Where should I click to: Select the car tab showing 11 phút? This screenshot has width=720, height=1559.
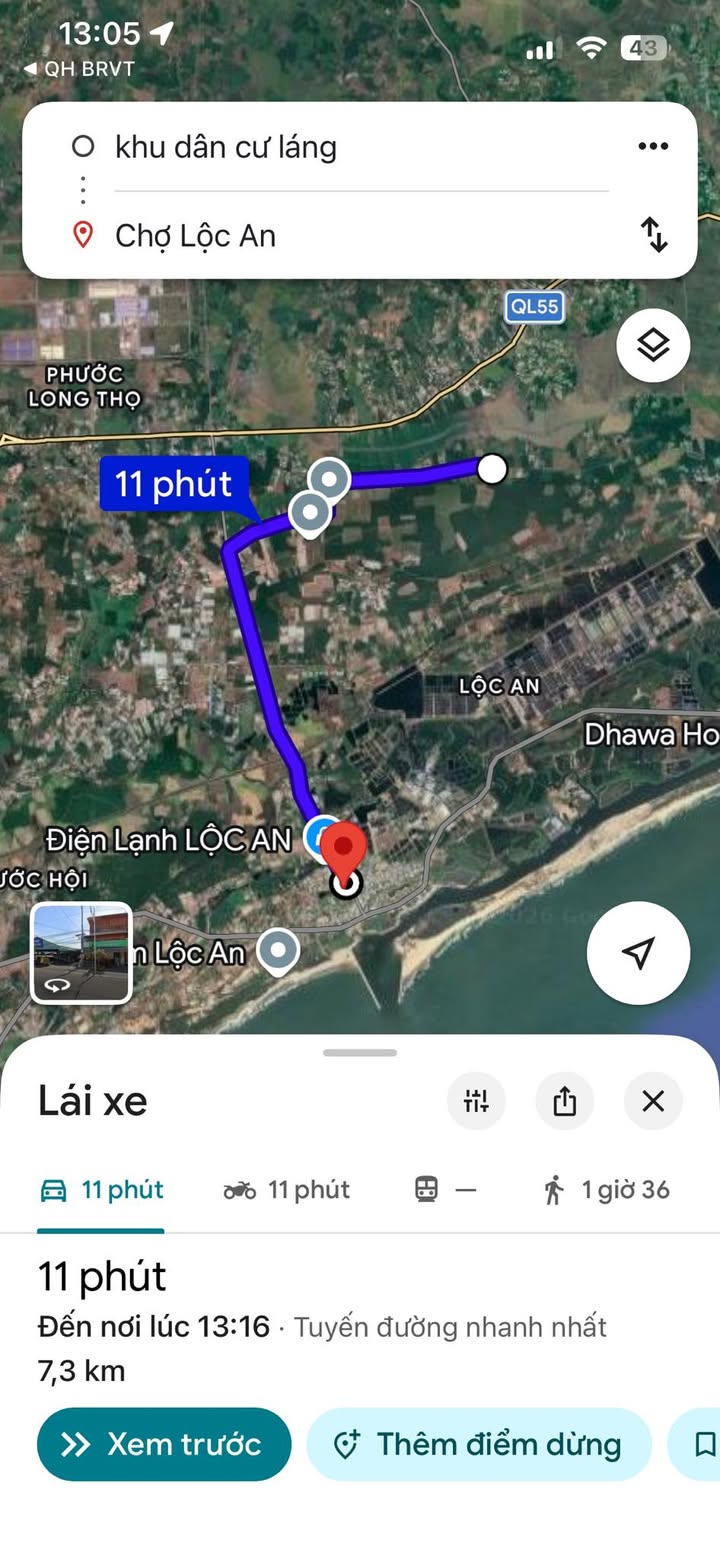tap(101, 1190)
